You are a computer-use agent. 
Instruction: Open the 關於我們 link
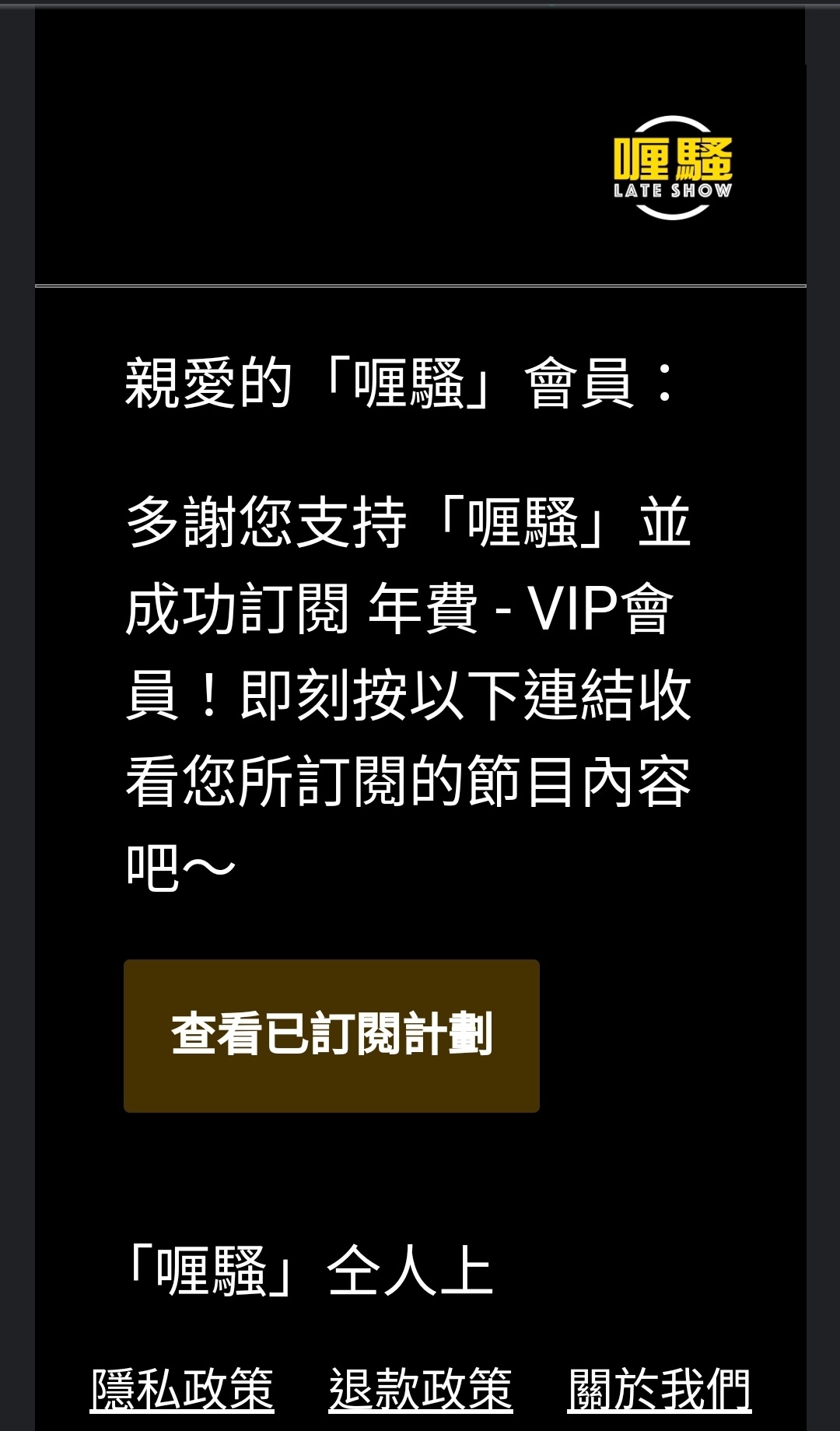pyautogui.click(x=659, y=1390)
